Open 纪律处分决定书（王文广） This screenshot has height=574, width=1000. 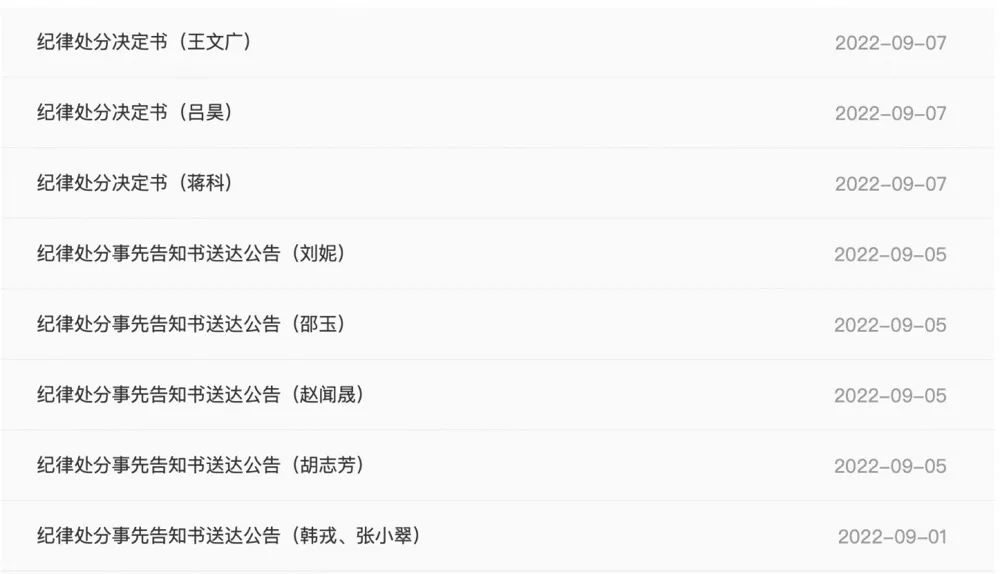[143, 43]
